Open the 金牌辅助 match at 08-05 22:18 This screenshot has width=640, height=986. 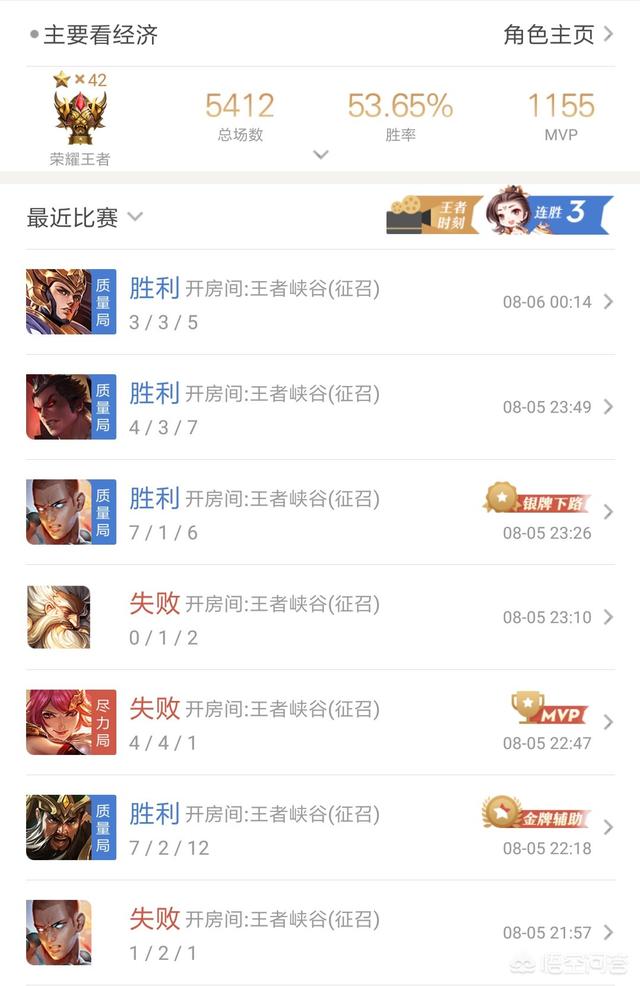pos(320,827)
